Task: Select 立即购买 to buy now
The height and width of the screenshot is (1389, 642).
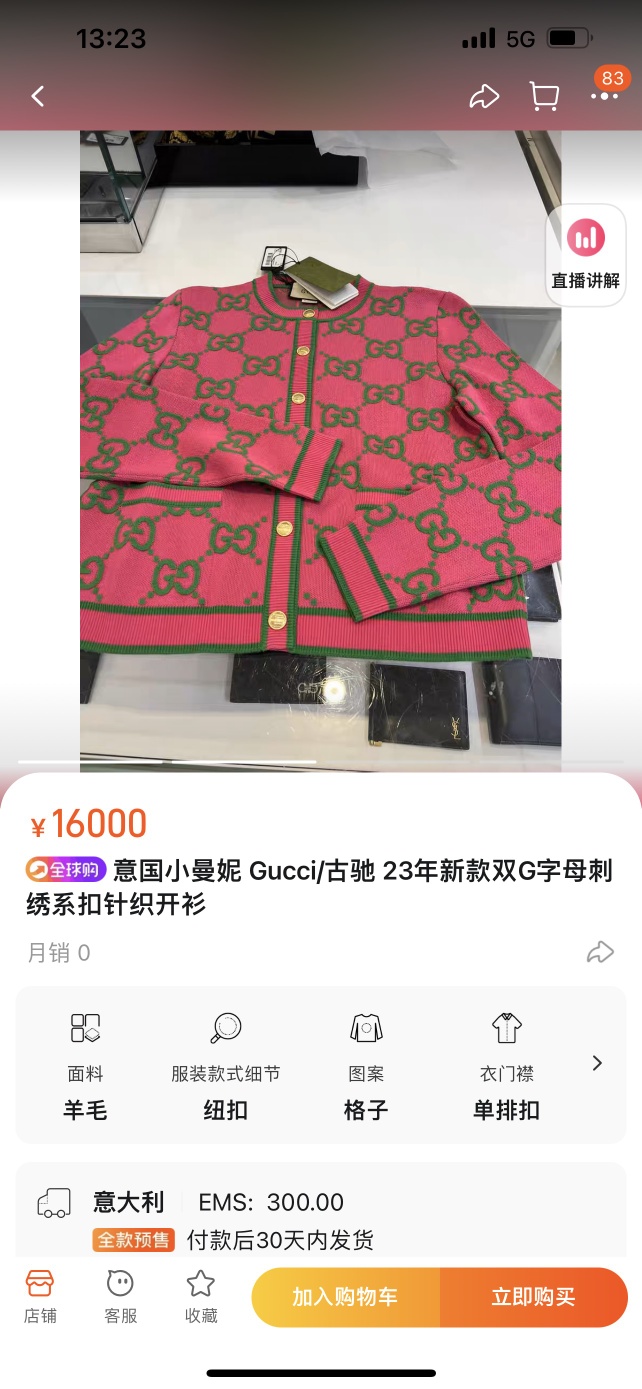Action: pos(533,1297)
